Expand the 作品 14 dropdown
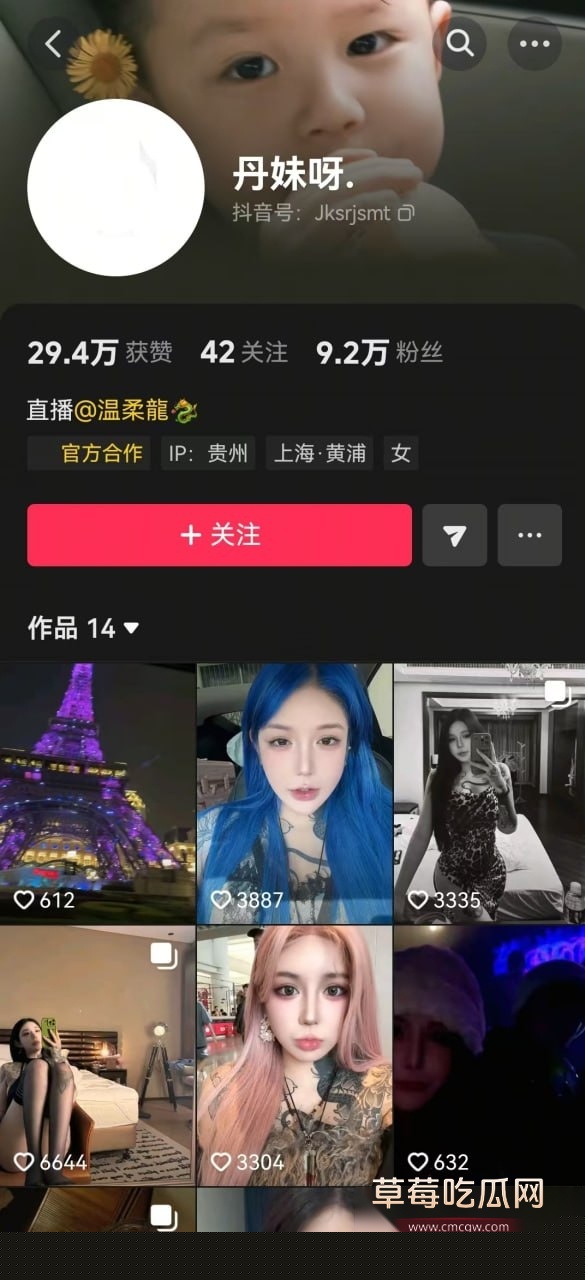This screenshot has height=1280, width=585. pos(83,628)
